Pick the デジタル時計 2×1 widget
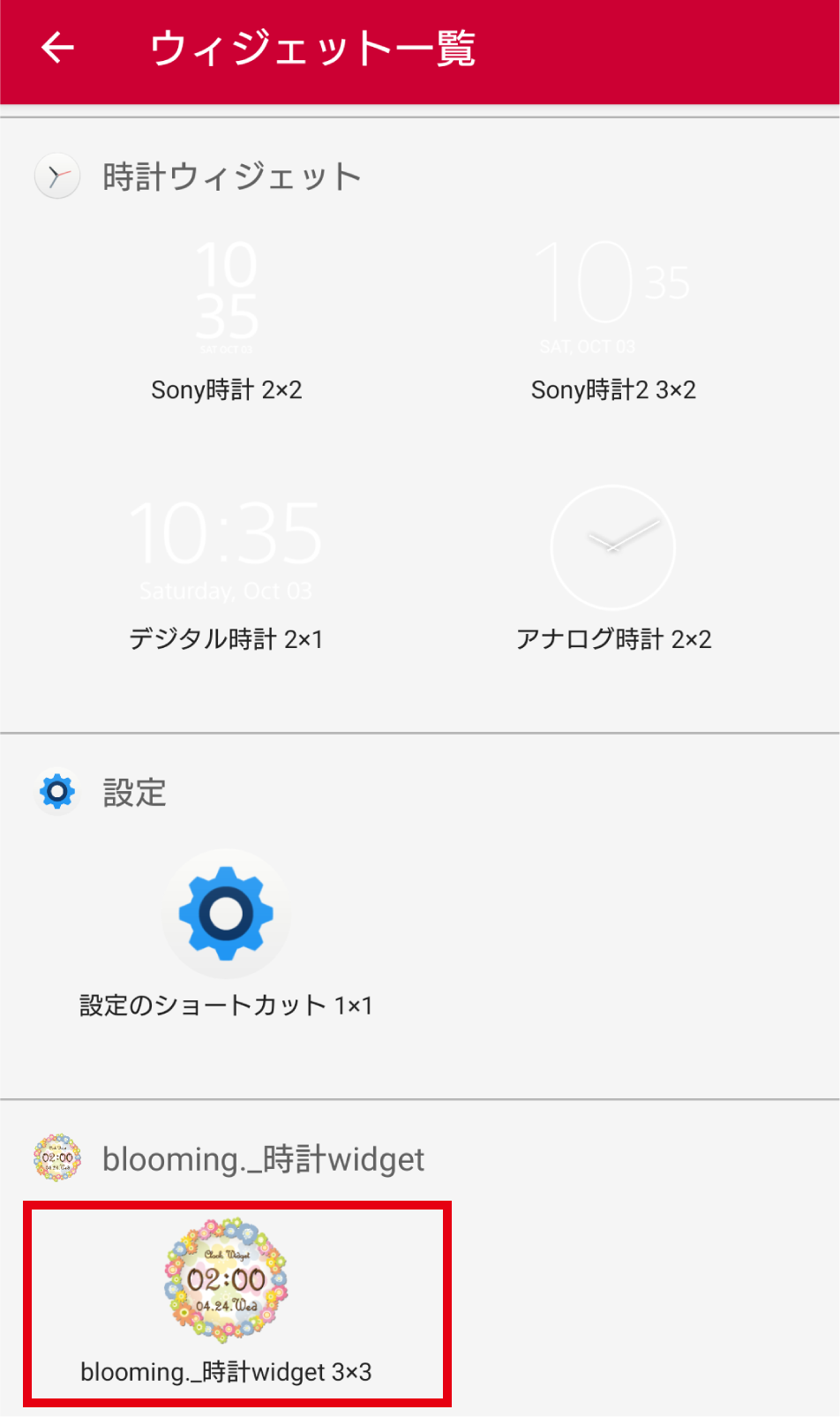The image size is (840, 1417). [x=227, y=565]
